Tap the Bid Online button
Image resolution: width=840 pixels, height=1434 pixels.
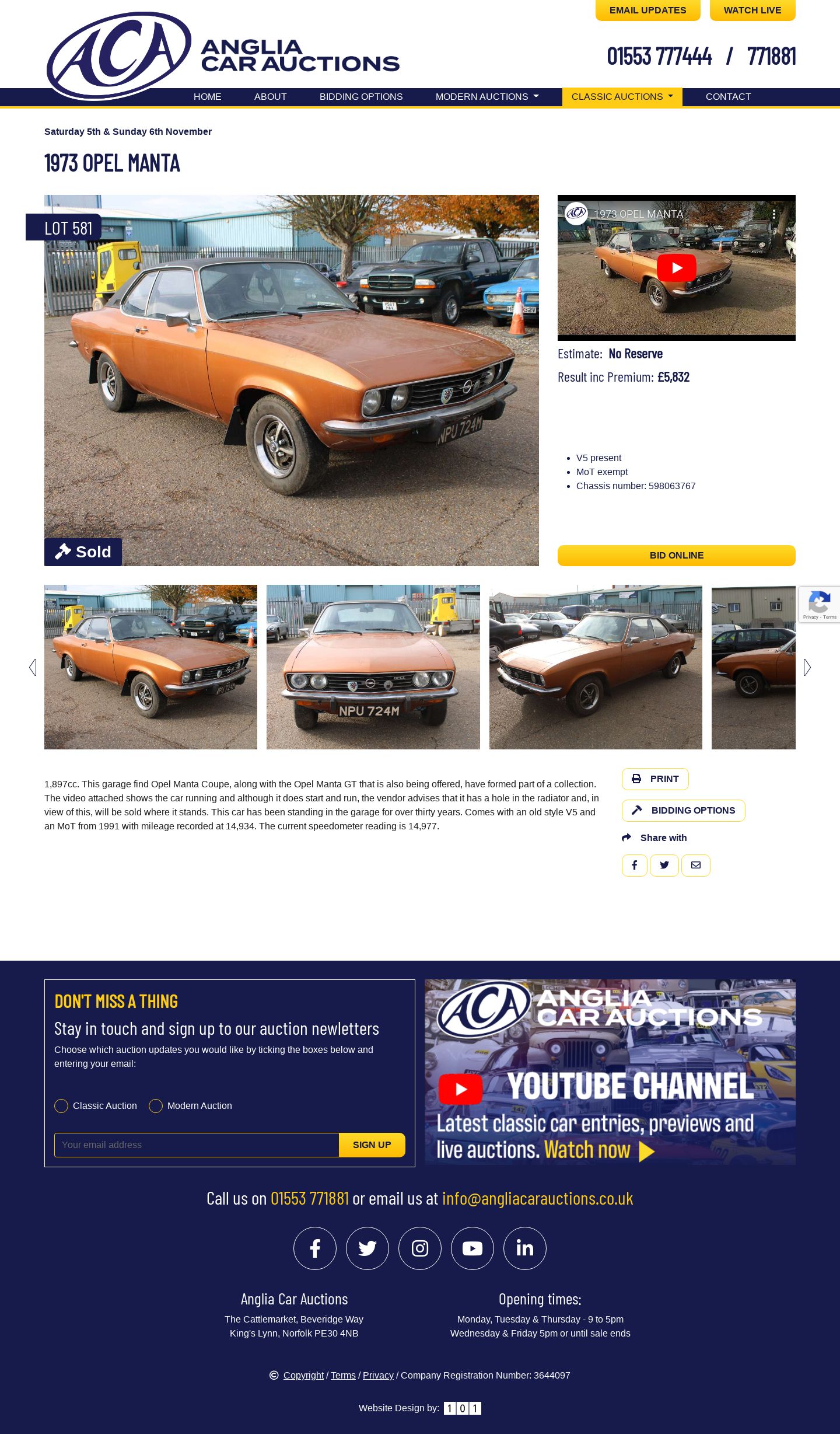click(x=676, y=556)
